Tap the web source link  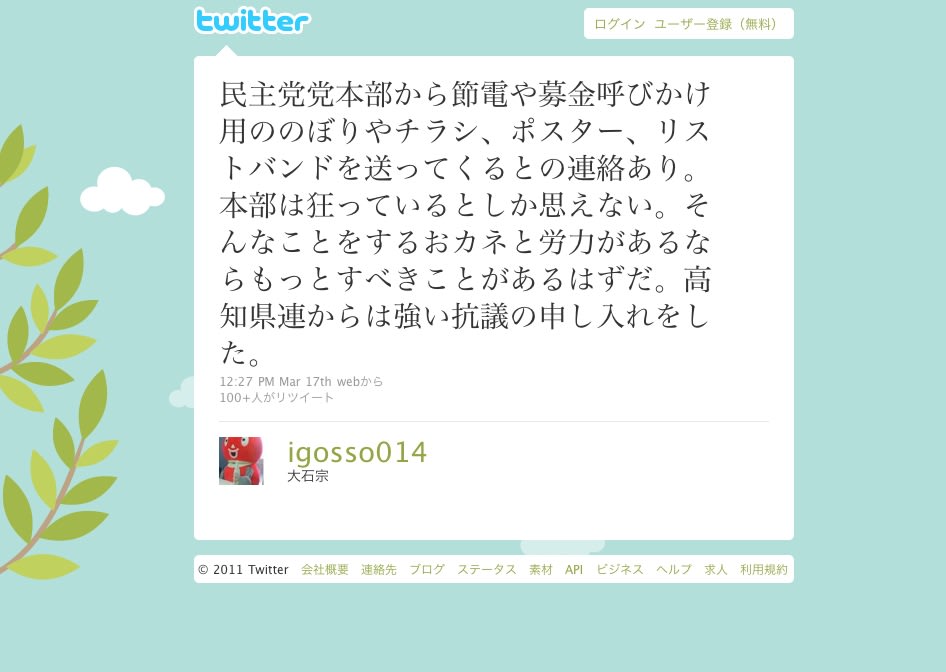click(x=347, y=382)
